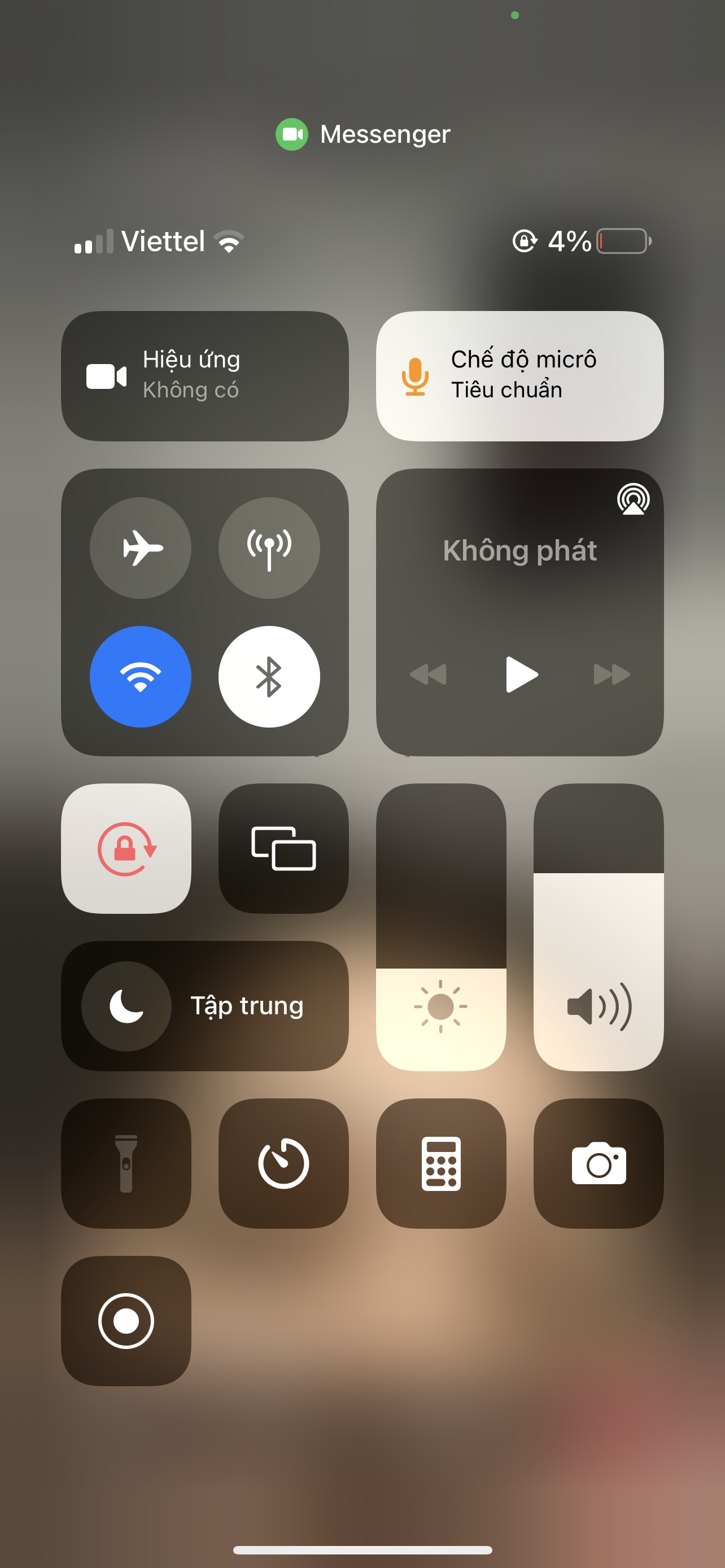The image size is (725, 1568).
Task: Start screen recording
Action: 126,1321
